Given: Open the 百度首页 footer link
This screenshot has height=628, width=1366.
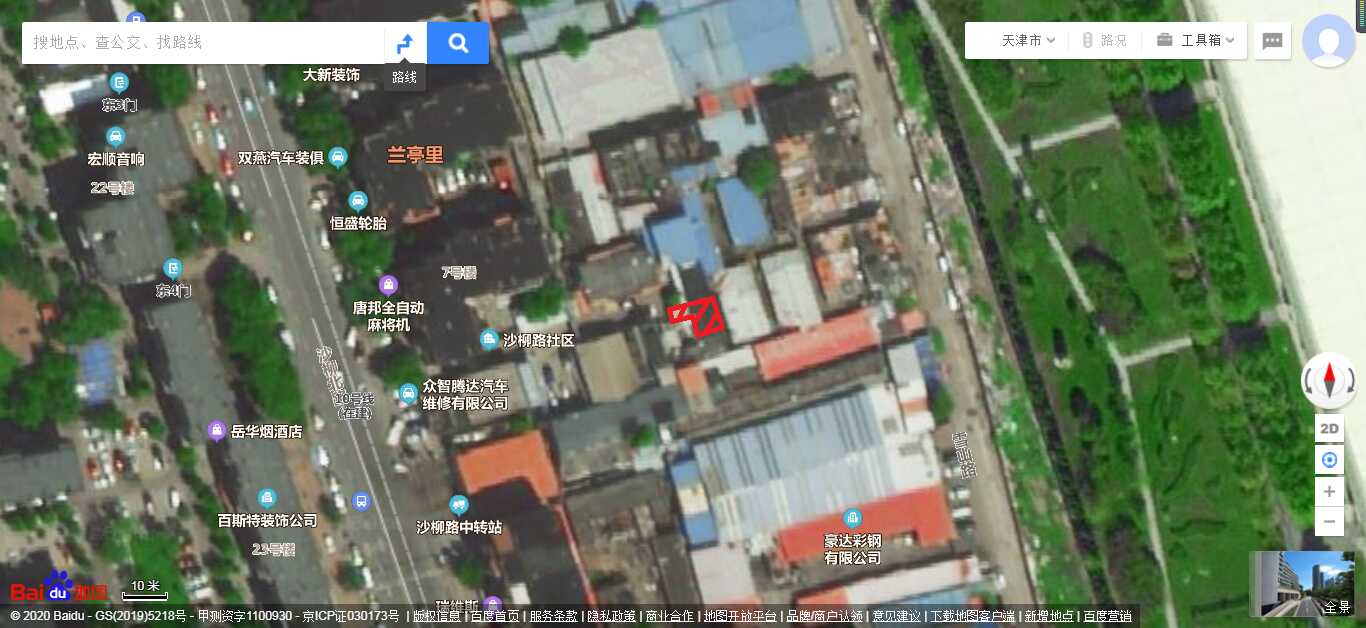Looking at the screenshot, I should 494,616.
